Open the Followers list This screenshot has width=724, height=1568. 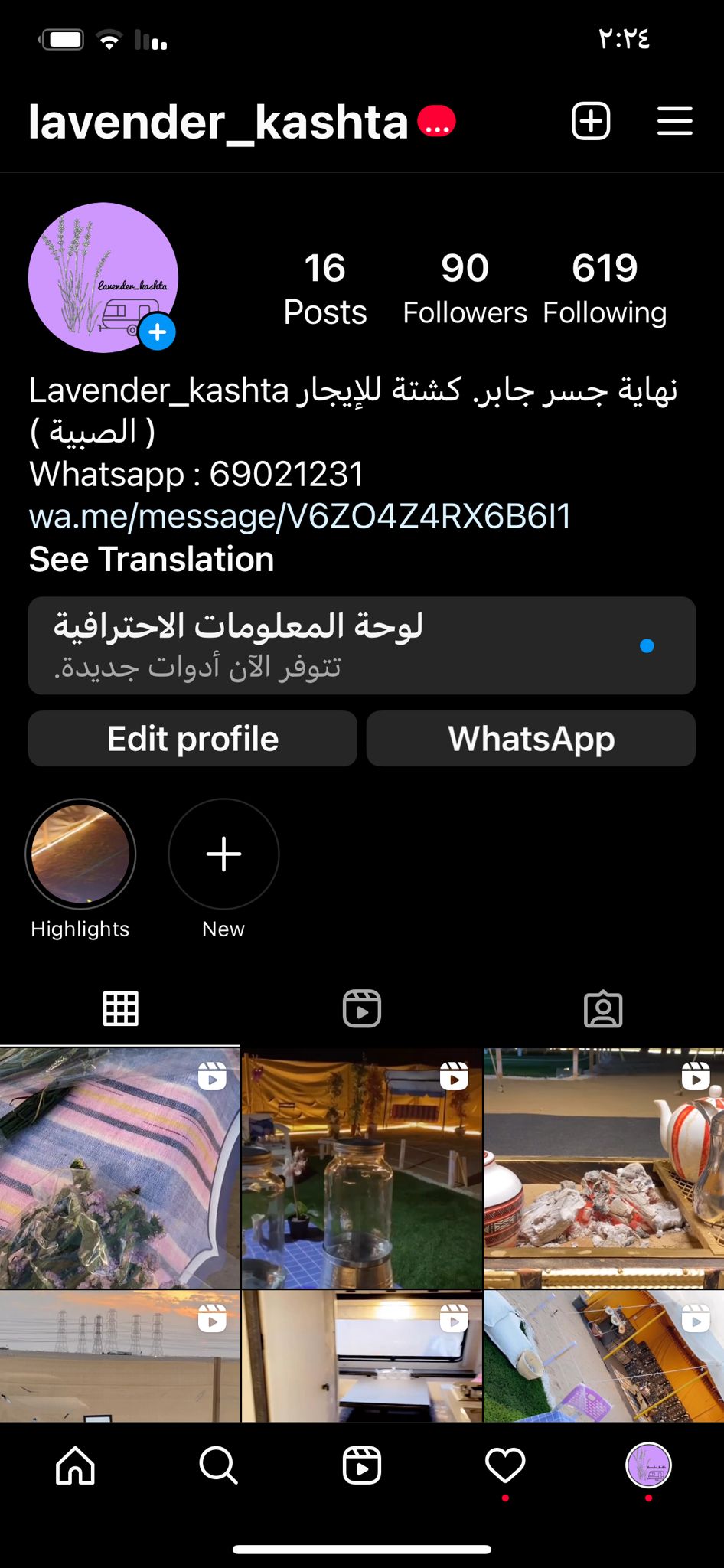pos(465,289)
